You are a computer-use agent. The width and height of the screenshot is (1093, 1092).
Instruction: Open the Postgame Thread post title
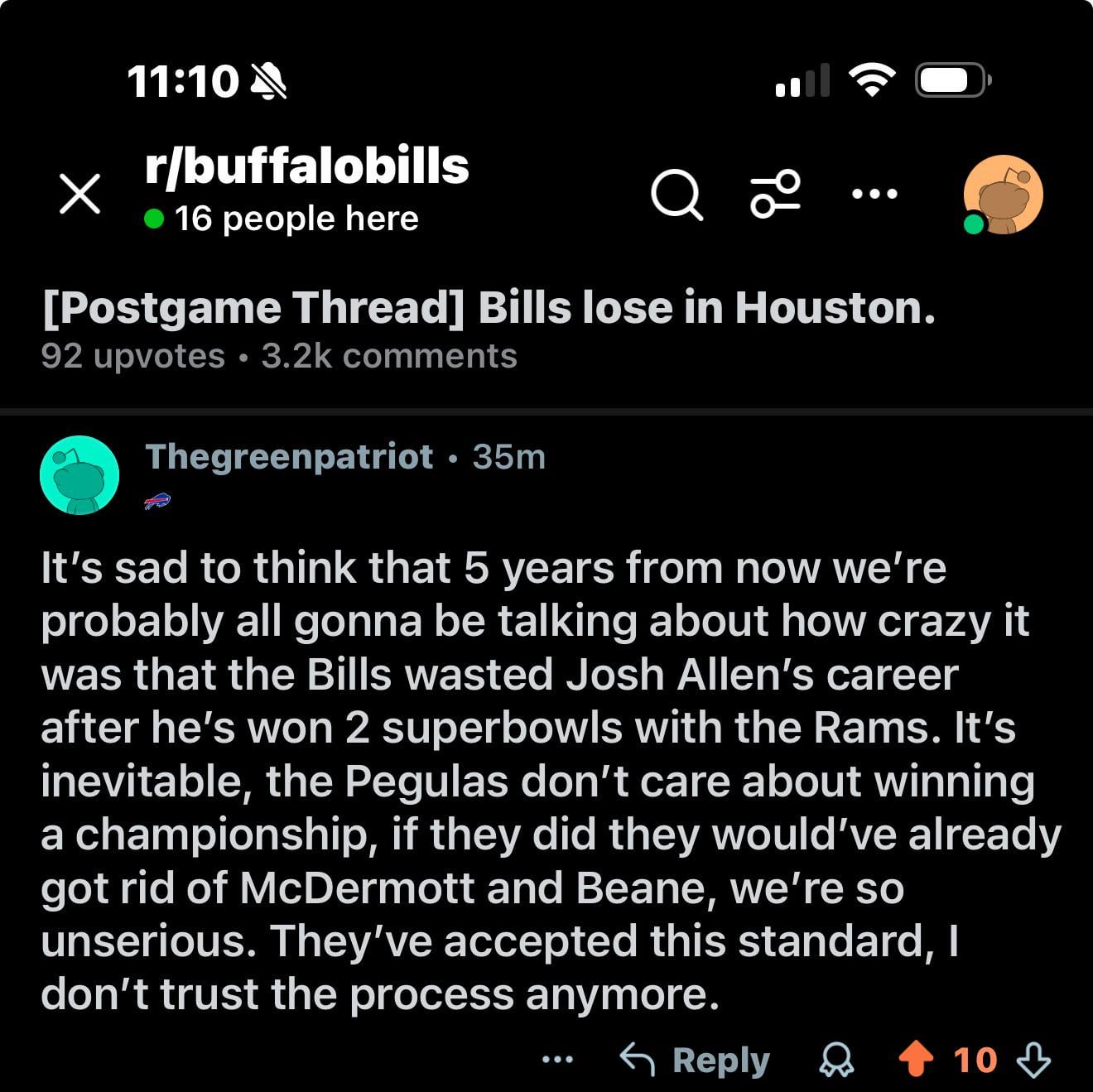[489, 308]
